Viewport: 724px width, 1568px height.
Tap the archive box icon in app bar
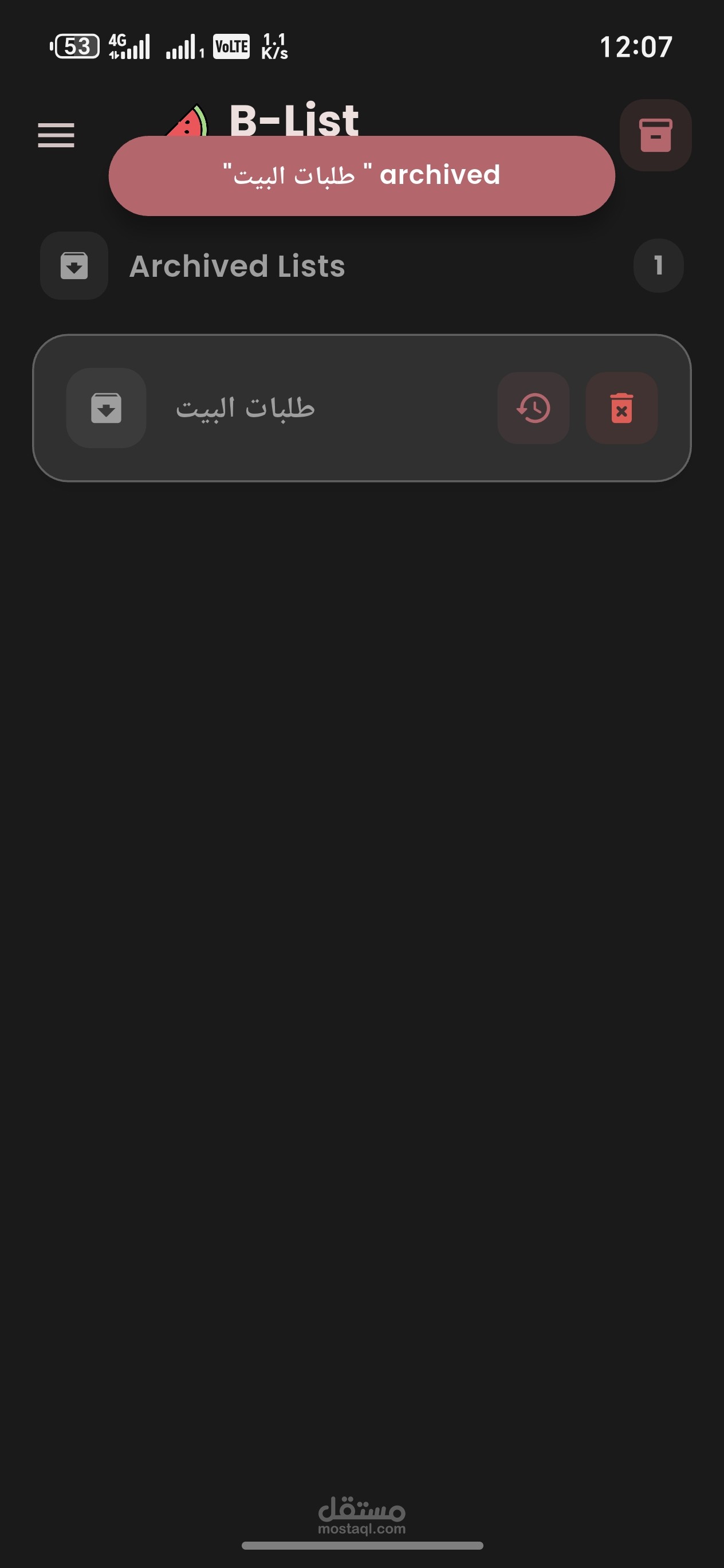[x=655, y=135]
